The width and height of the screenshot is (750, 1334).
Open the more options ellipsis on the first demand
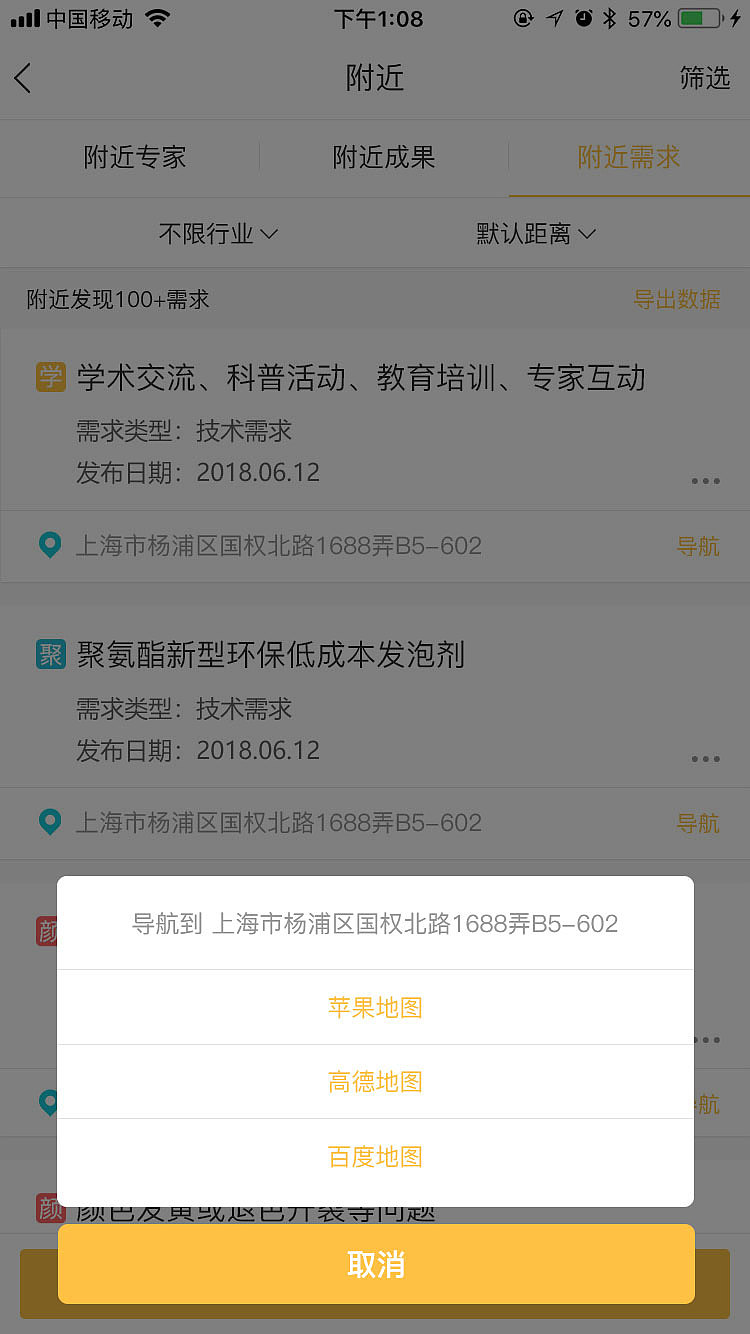tap(706, 481)
